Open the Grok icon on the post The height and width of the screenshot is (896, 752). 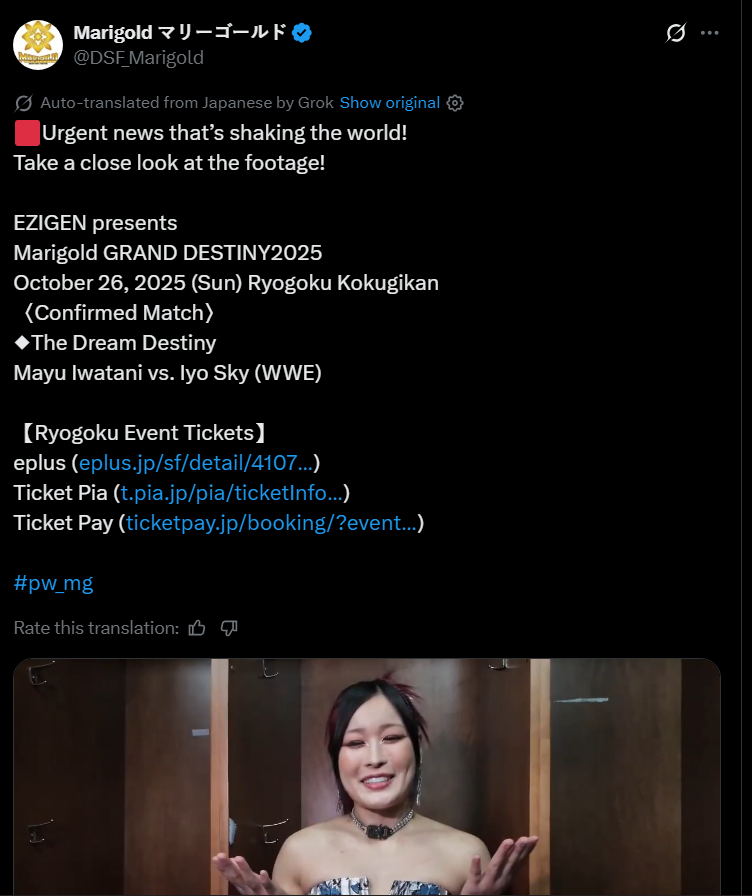point(676,33)
